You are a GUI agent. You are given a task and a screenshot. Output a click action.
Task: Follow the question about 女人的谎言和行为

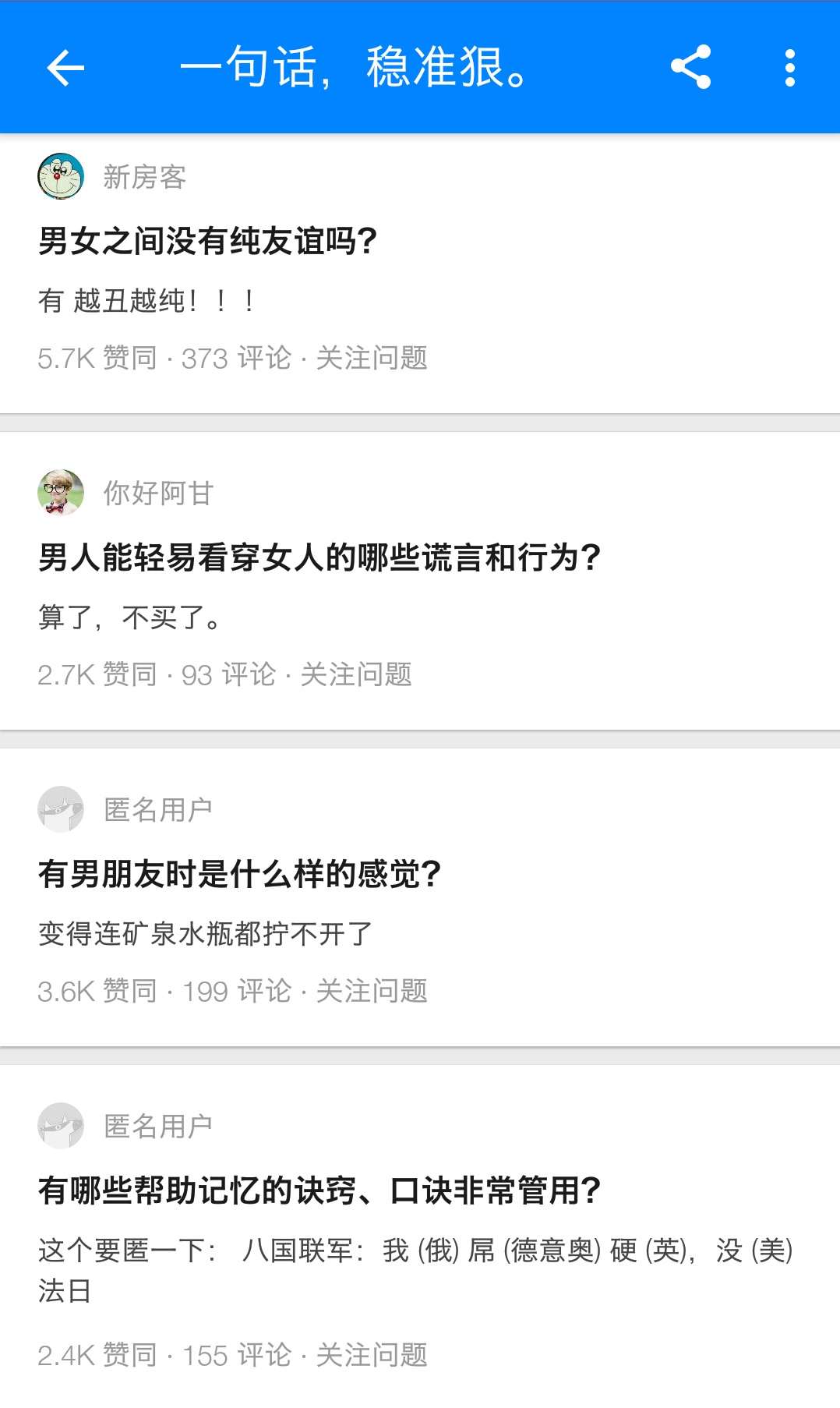(x=358, y=673)
